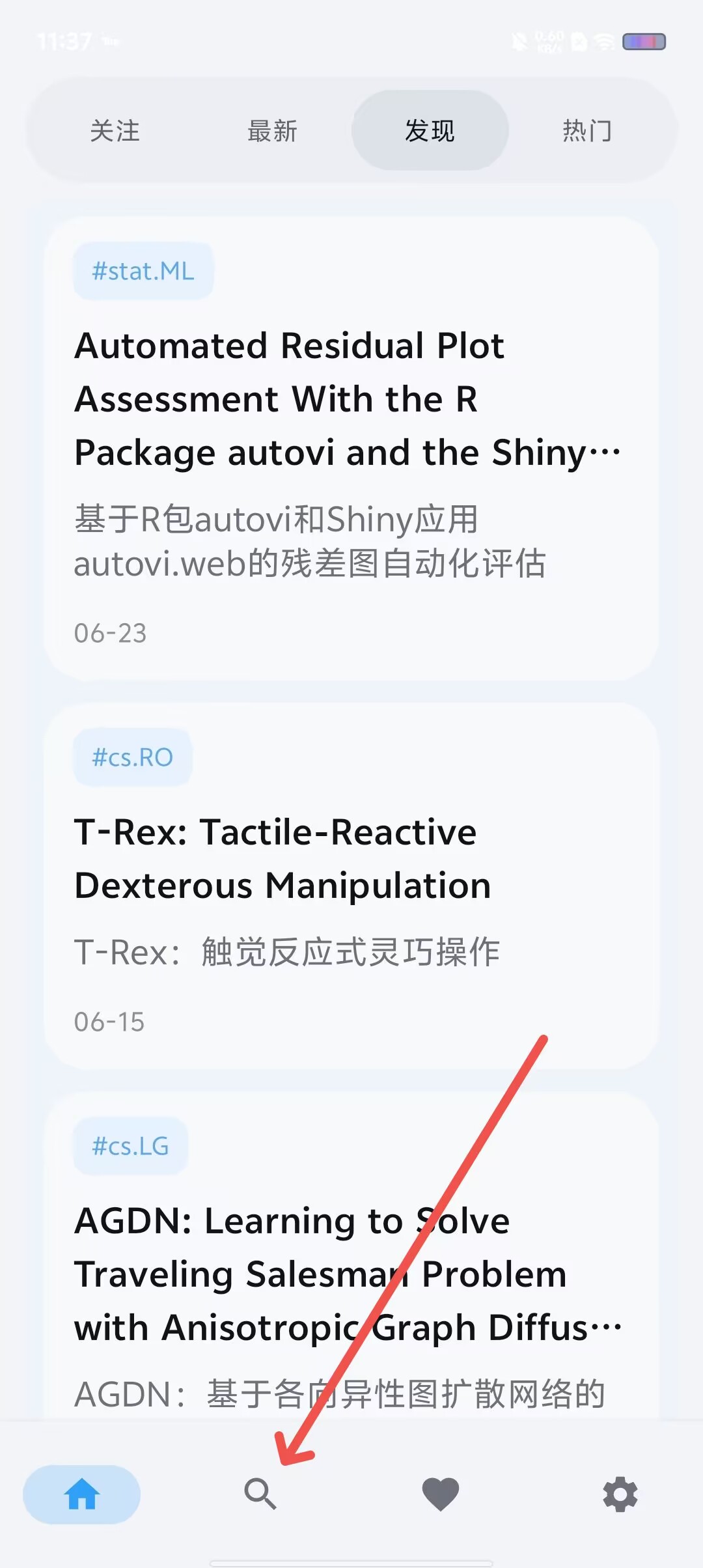Open favorites via the heart icon

pos(441,1494)
